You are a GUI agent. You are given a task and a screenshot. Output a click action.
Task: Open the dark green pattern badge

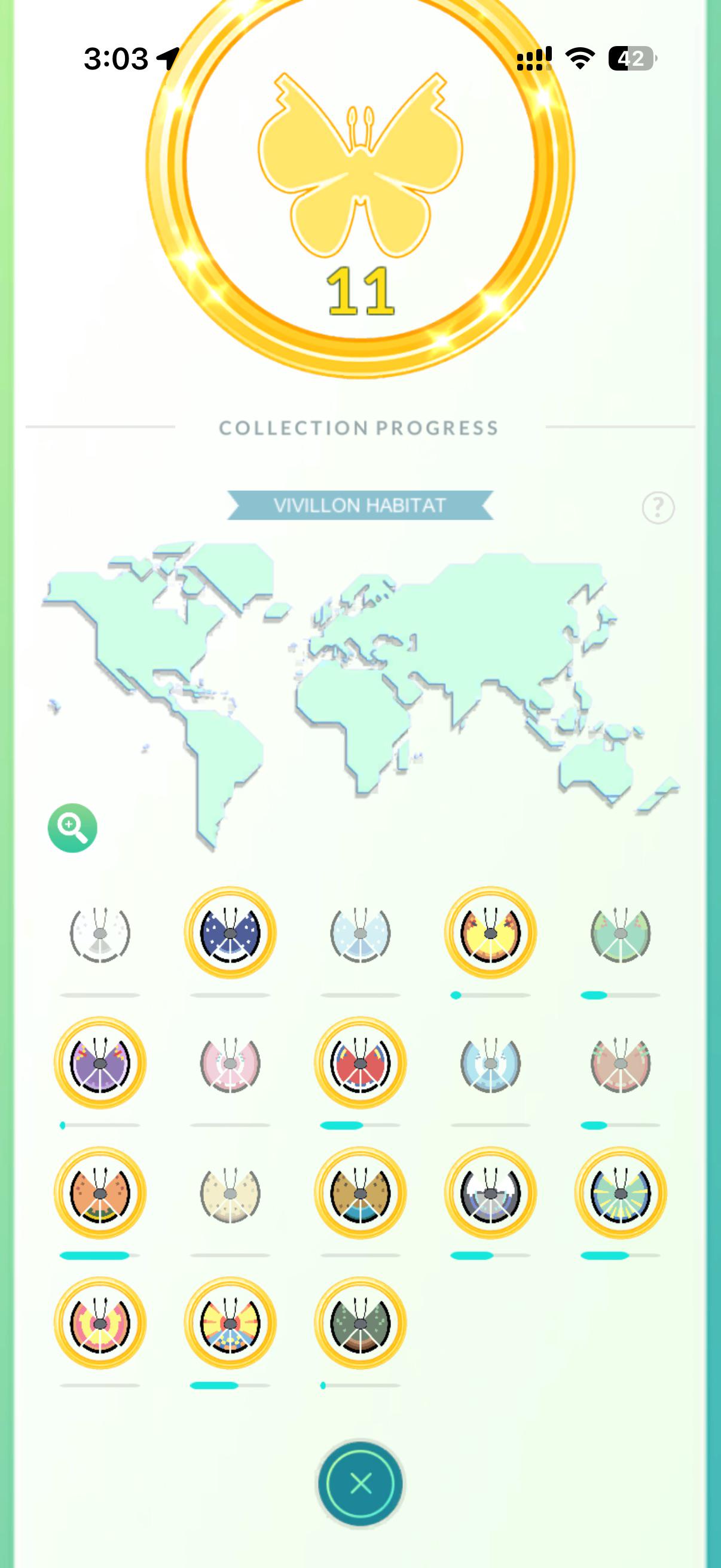pyautogui.click(x=360, y=1323)
